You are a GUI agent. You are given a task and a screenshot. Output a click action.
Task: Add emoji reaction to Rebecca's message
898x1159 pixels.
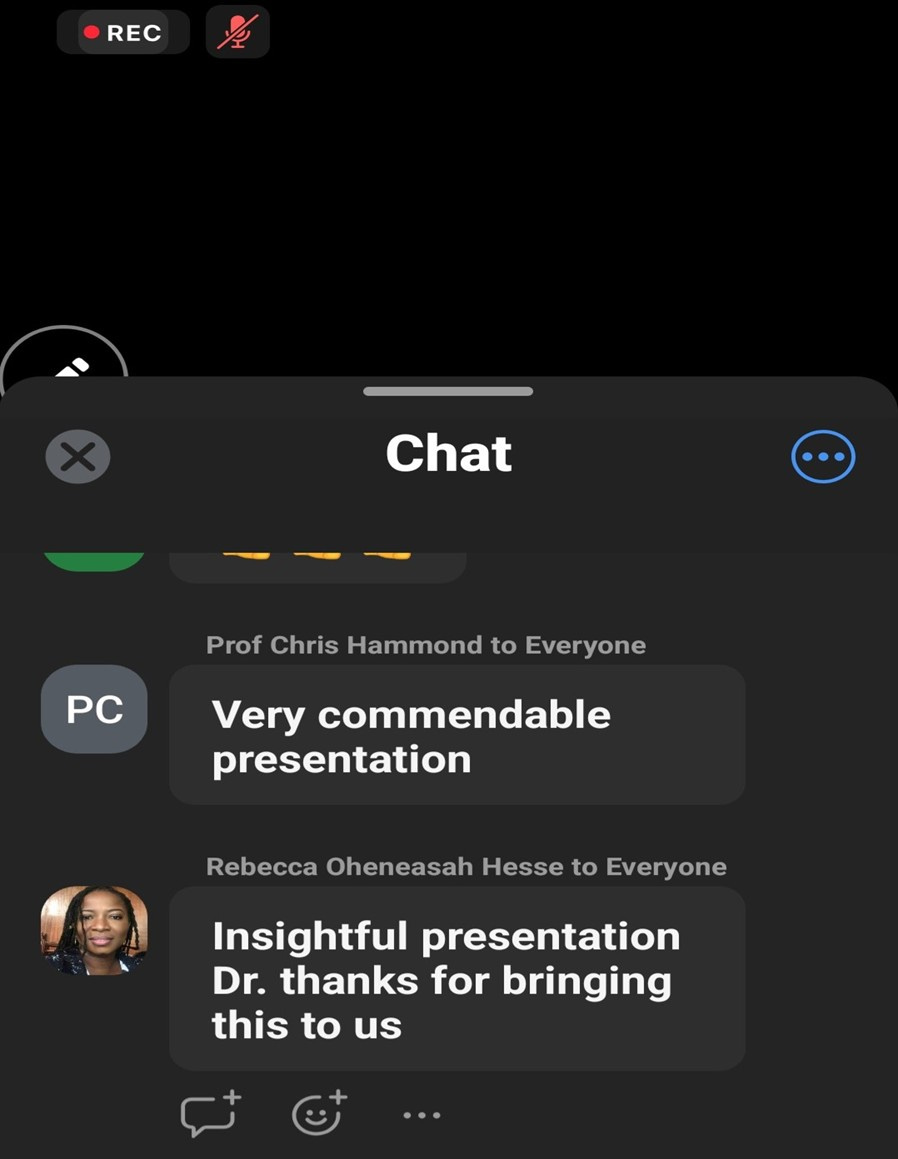(x=318, y=1114)
